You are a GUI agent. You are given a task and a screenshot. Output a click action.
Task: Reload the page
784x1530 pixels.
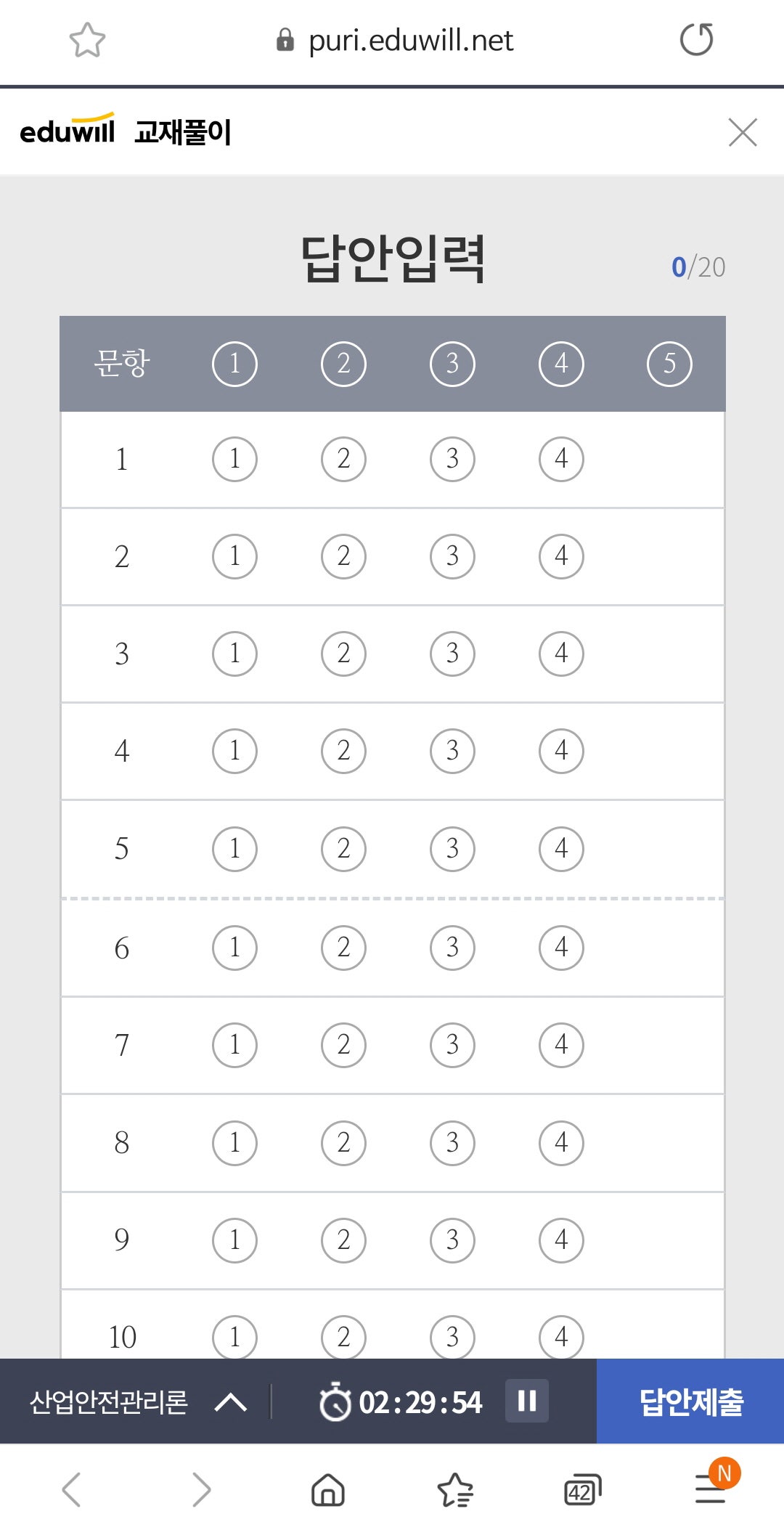pos(696,39)
